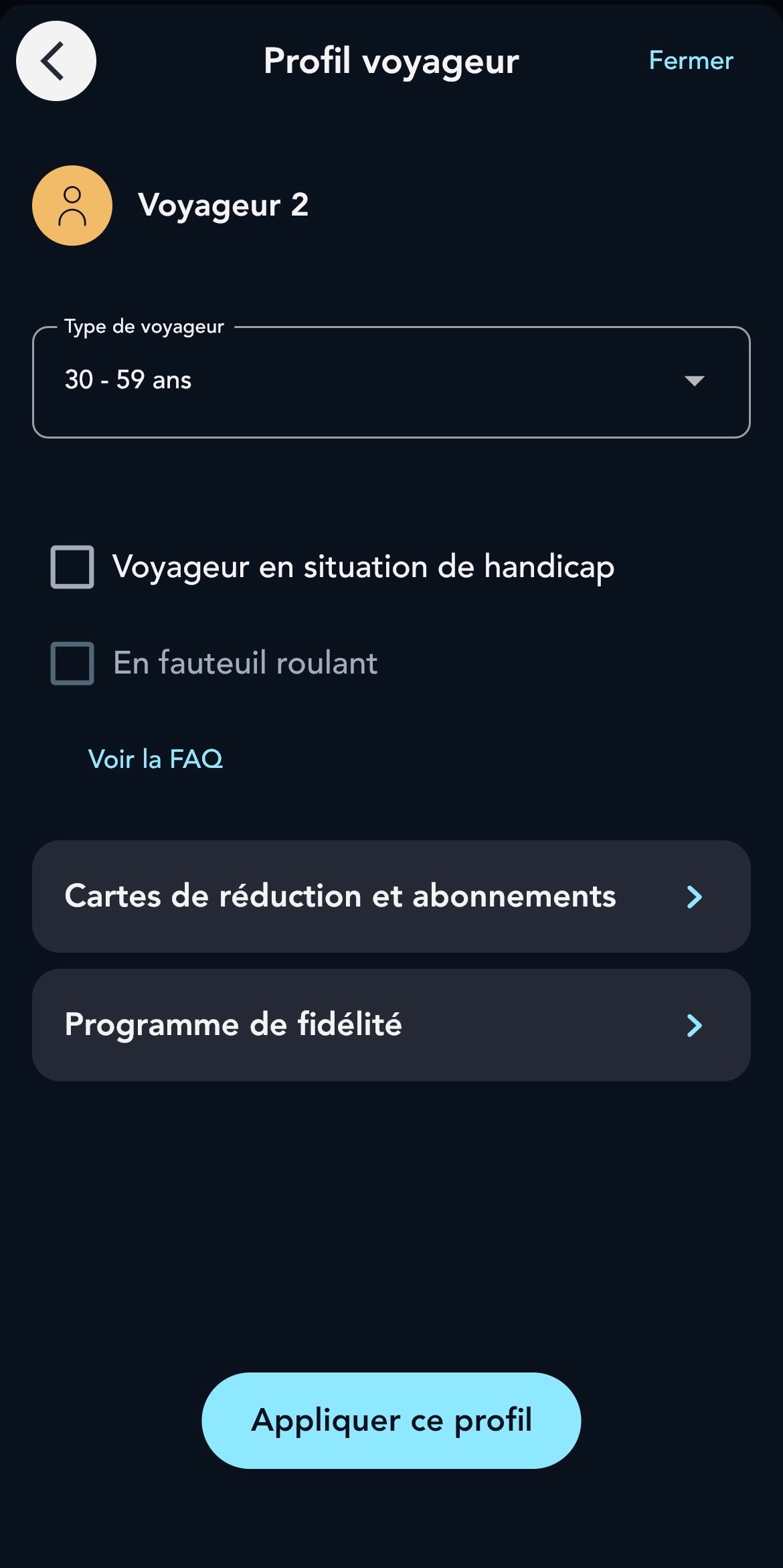This screenshot has width=783, height=1568.
Task: Click the Voyageur 2 profile name
Action: click(x=225, y=206)
